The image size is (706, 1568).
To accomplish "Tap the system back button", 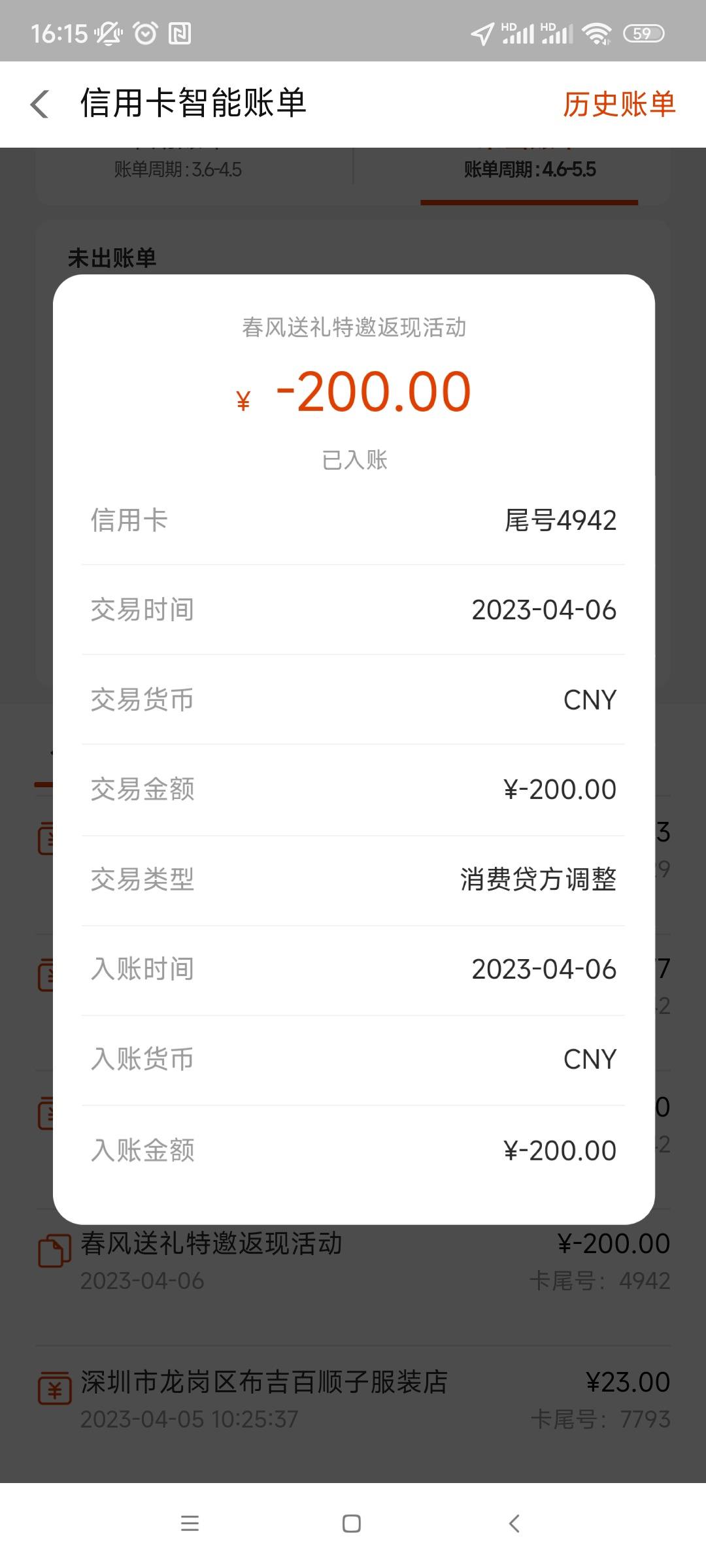I will pyautogui.click(x=514, y=1524).
